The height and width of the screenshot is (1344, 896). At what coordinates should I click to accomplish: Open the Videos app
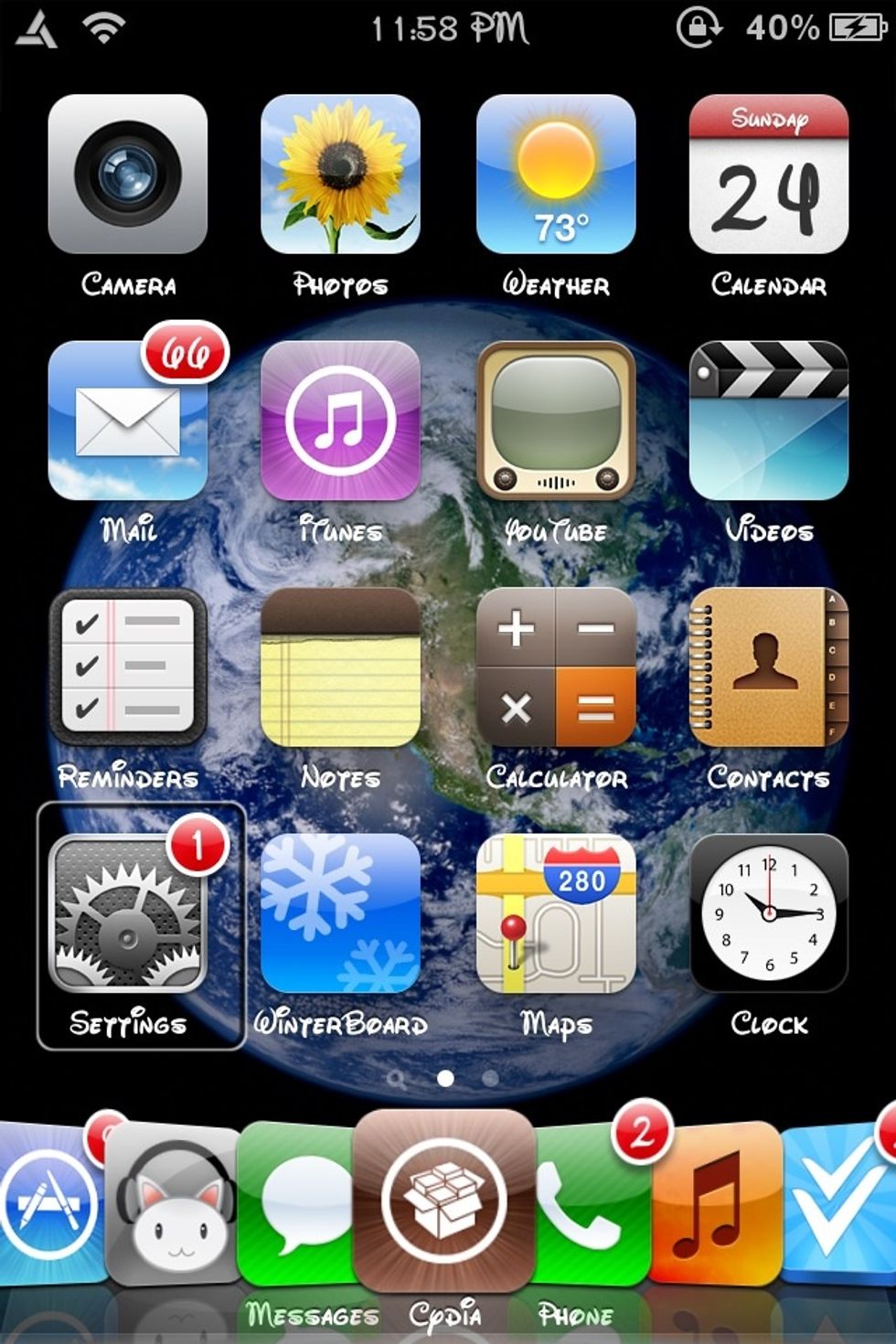coord(768,421)
